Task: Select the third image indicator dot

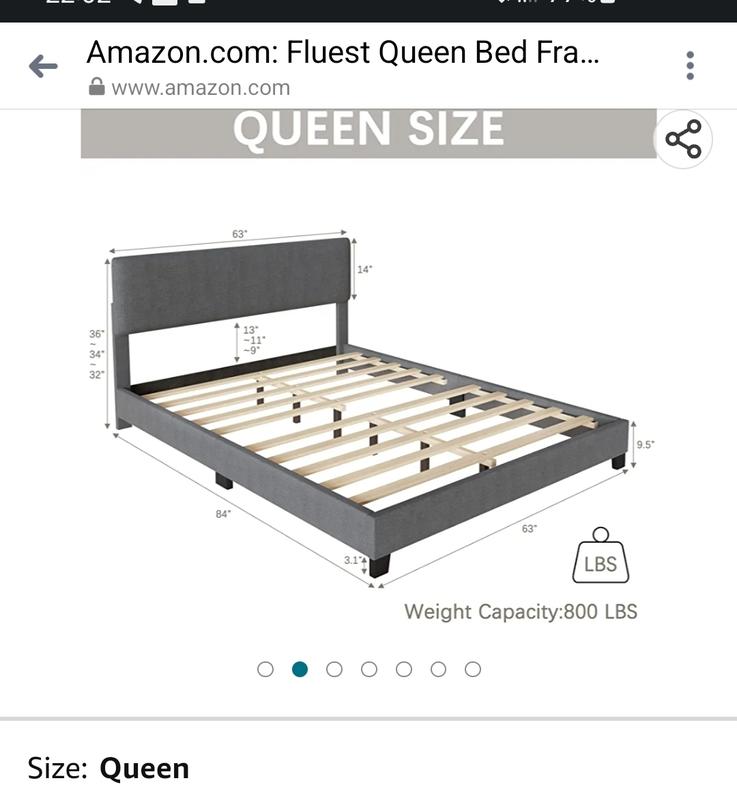Action: coord(334,669)
